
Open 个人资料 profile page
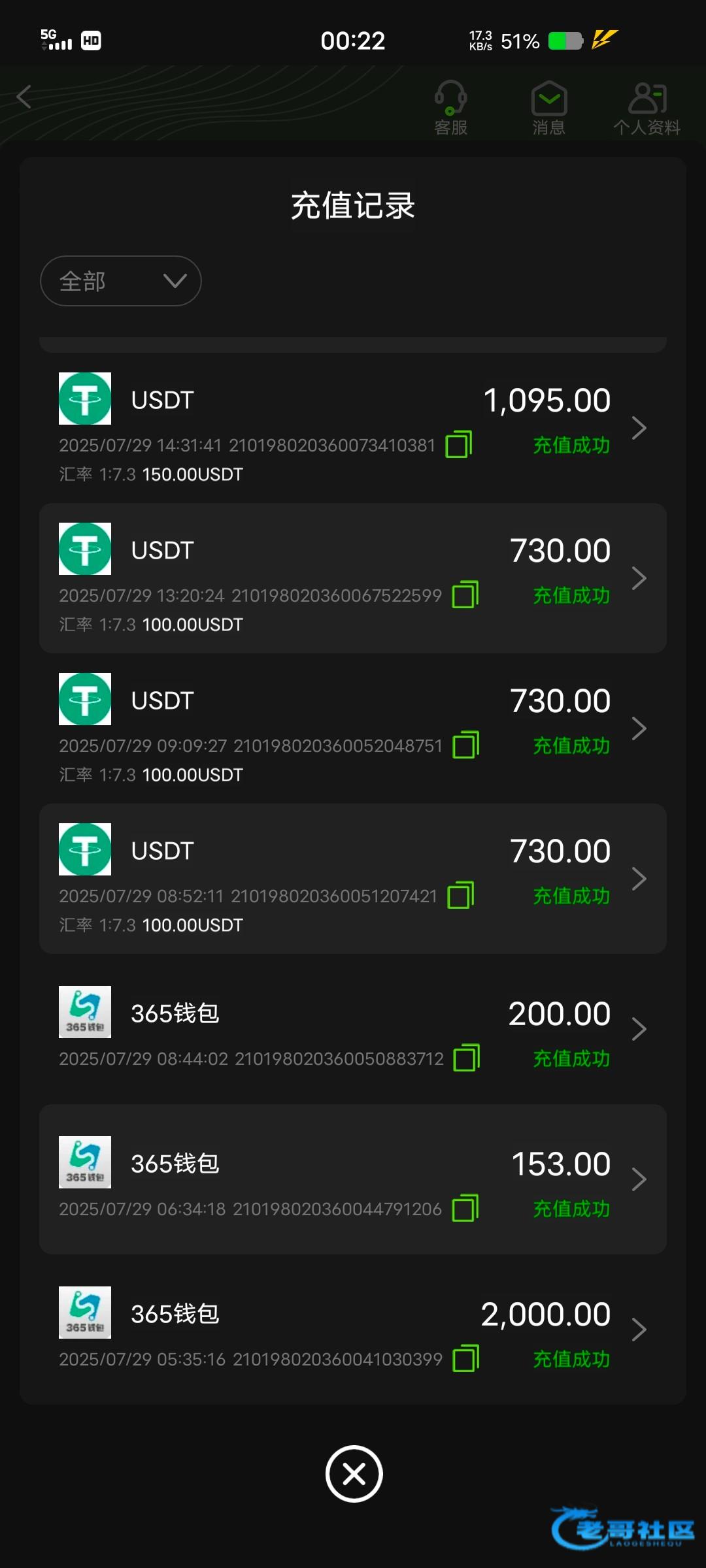(647, 108)
